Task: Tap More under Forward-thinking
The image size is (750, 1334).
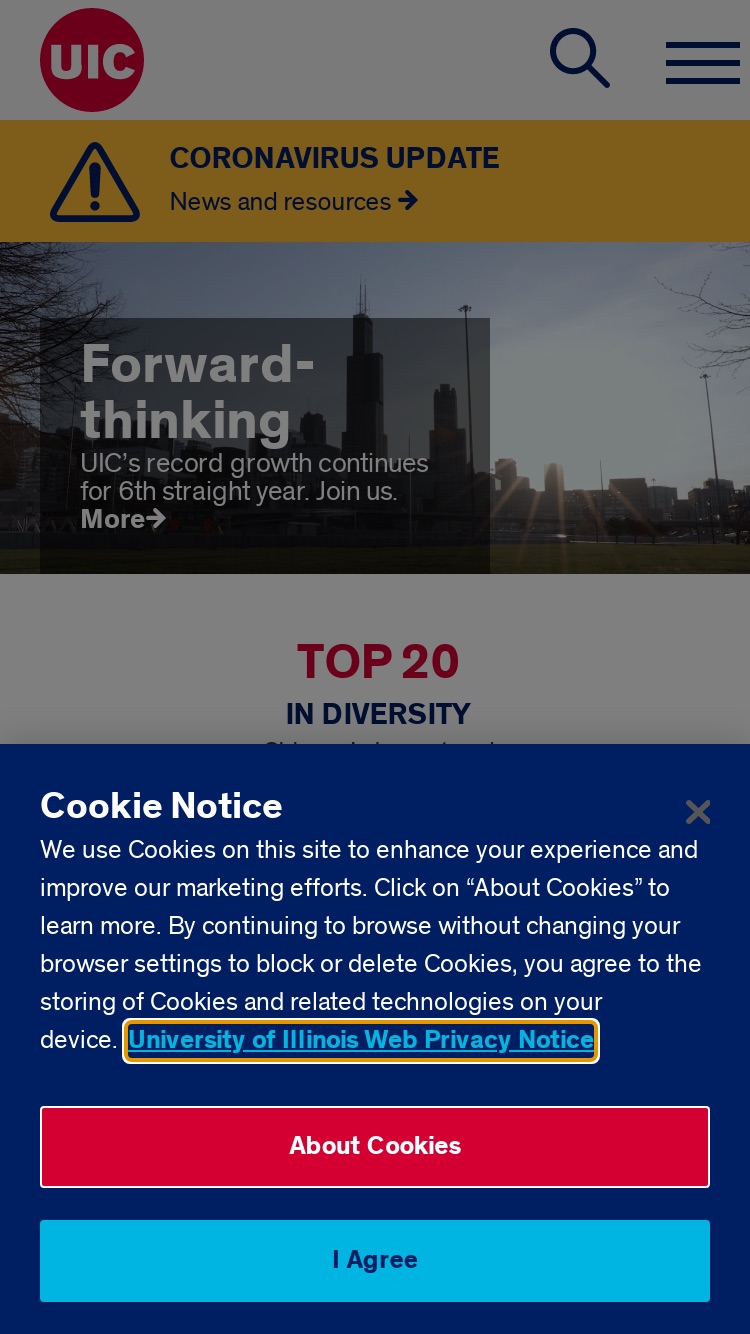Action: click(x=123, y=519)
